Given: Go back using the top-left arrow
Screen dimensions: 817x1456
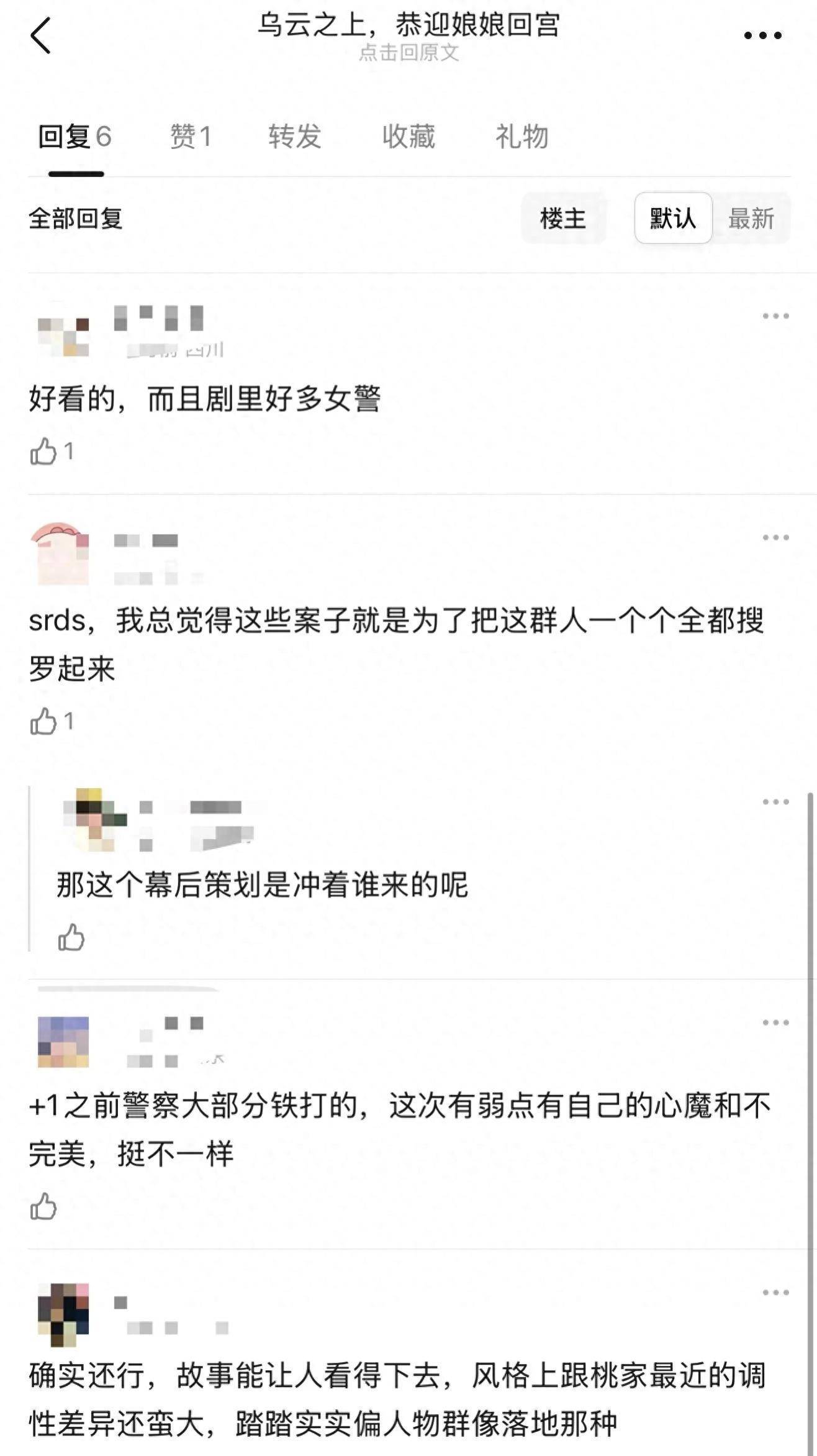Looking at the screenshot, I should (41, 36).
